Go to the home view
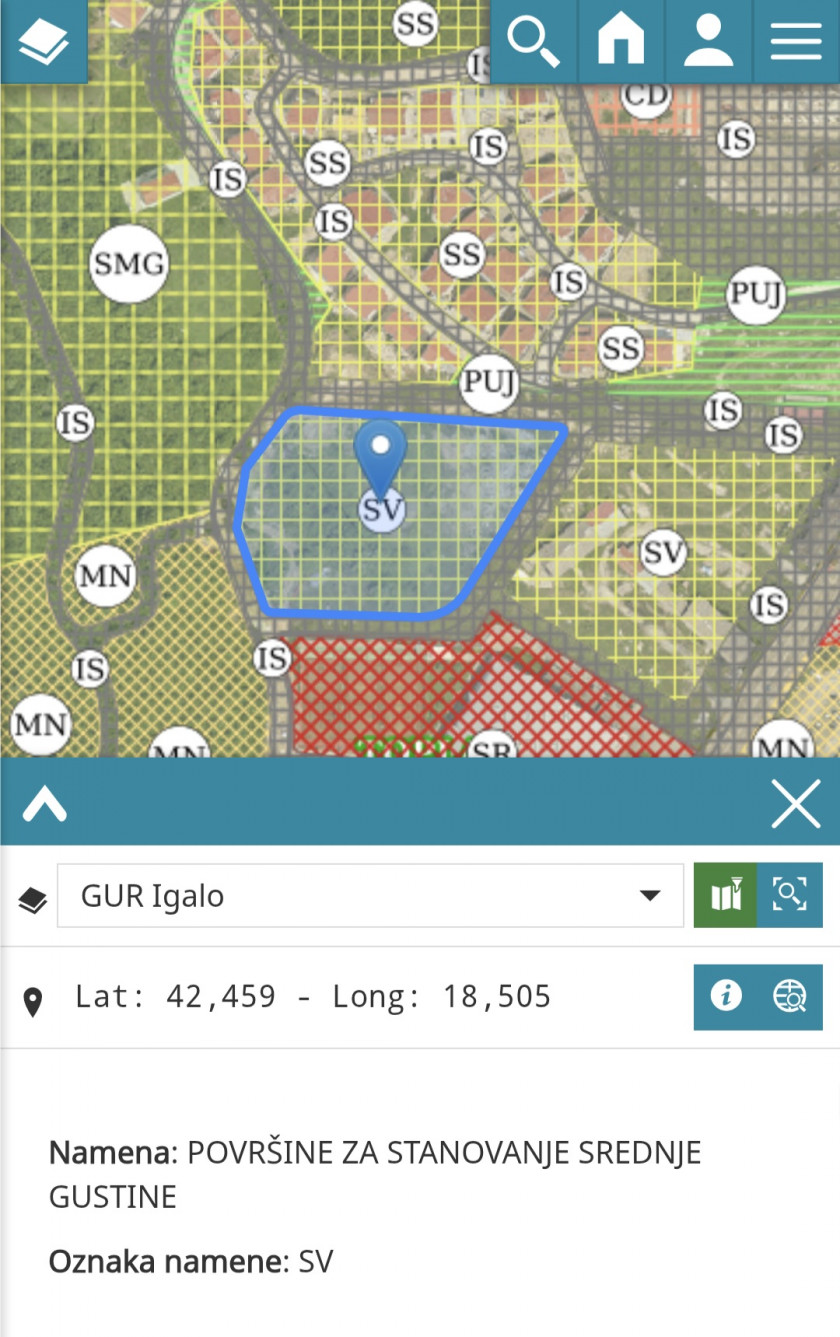840x1337 pixels. point(620,42)
